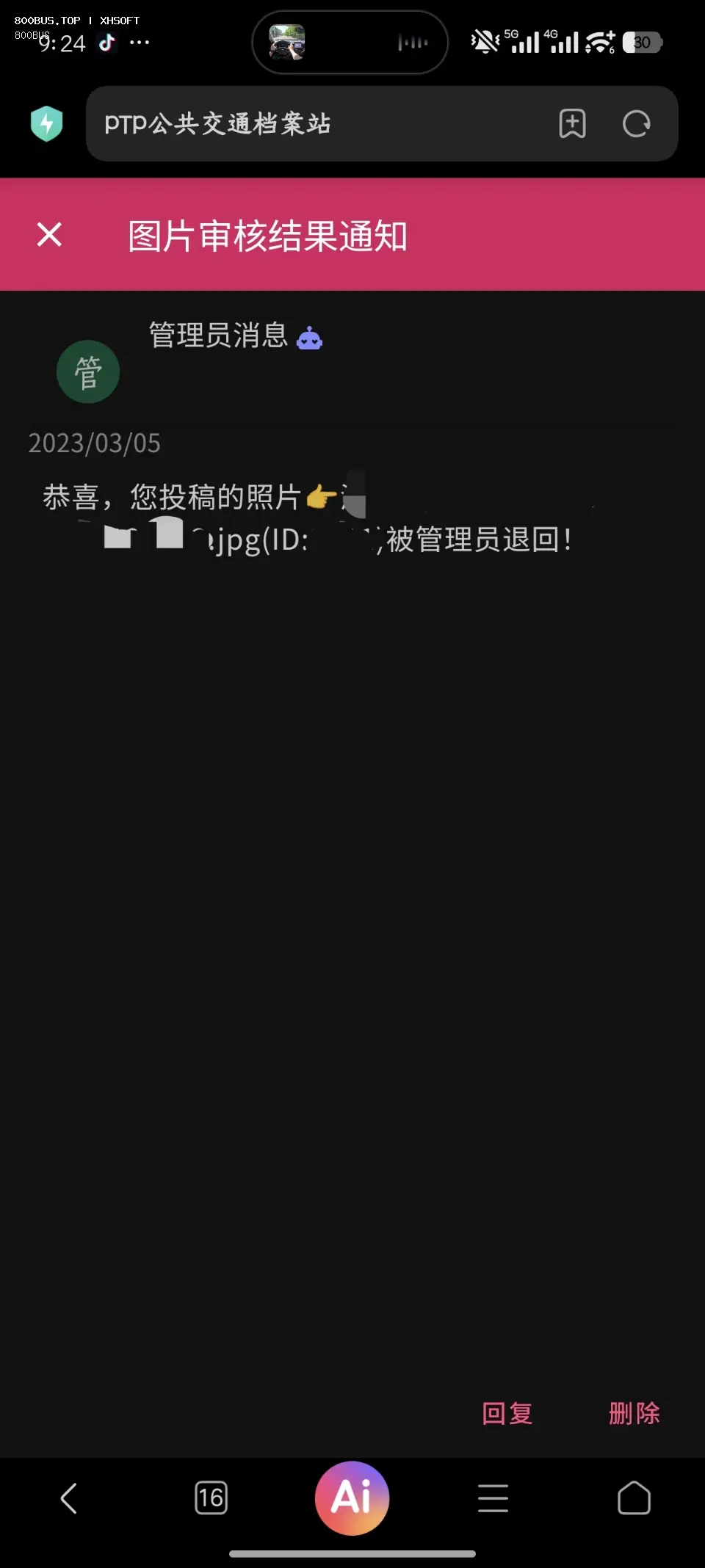Open the tab switcher showing 16 tabs
The image size is (705, 1568).
[x=211, y=1498]
